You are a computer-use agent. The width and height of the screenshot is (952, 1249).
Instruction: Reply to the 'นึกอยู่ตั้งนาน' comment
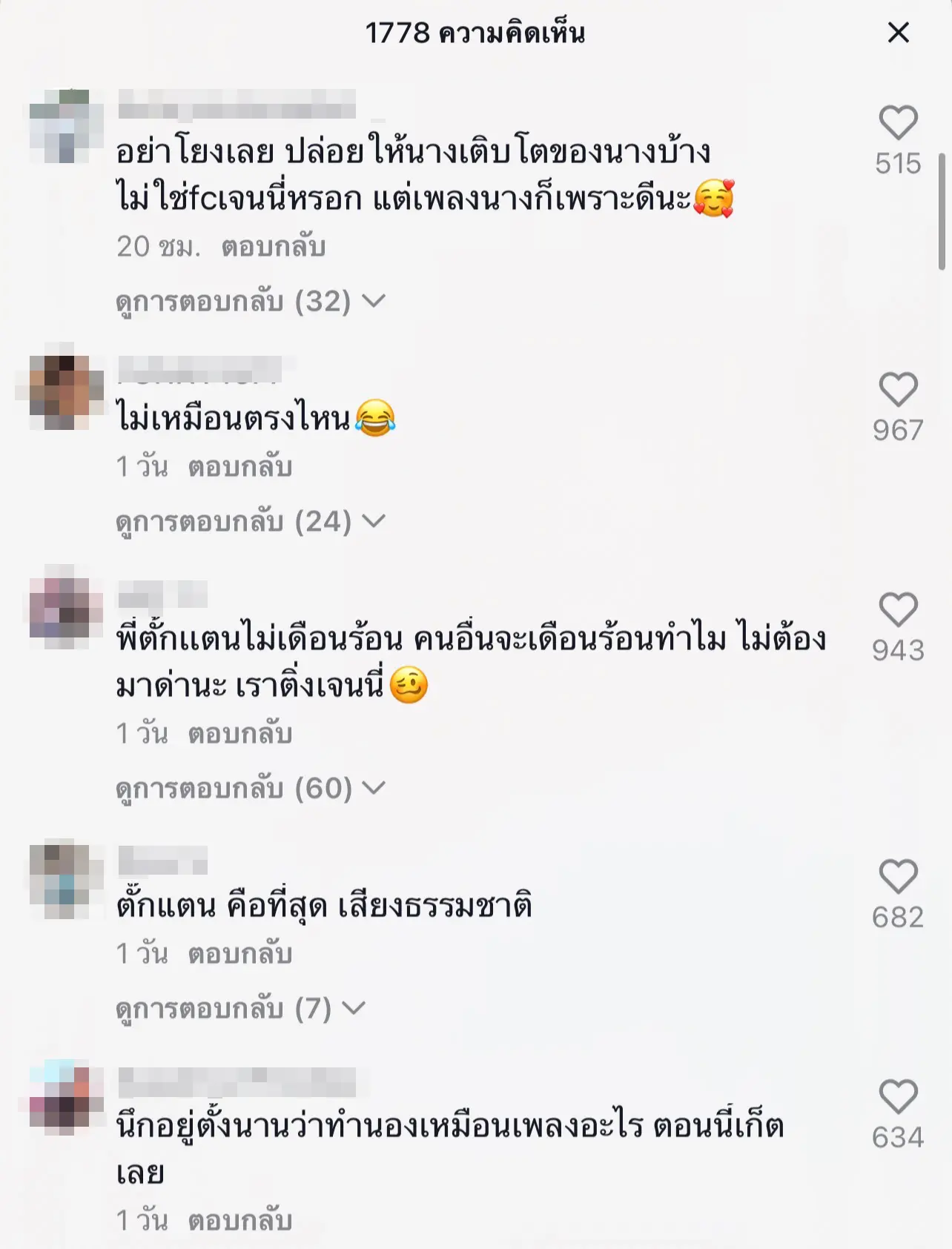pos(240,1221)
